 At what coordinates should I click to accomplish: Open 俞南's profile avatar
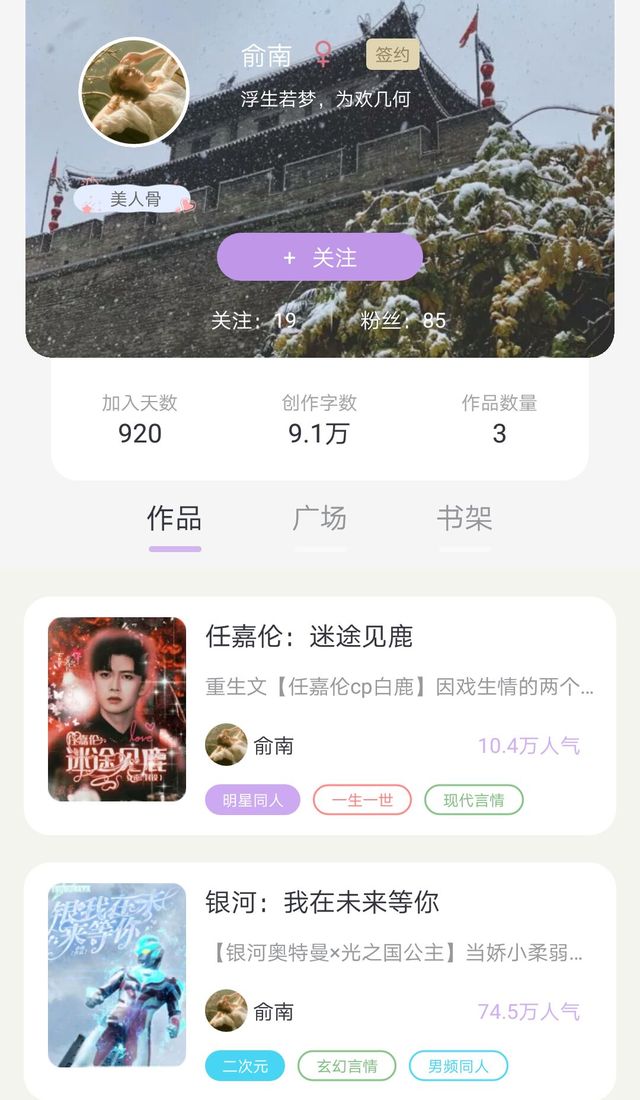pos(134,92)
